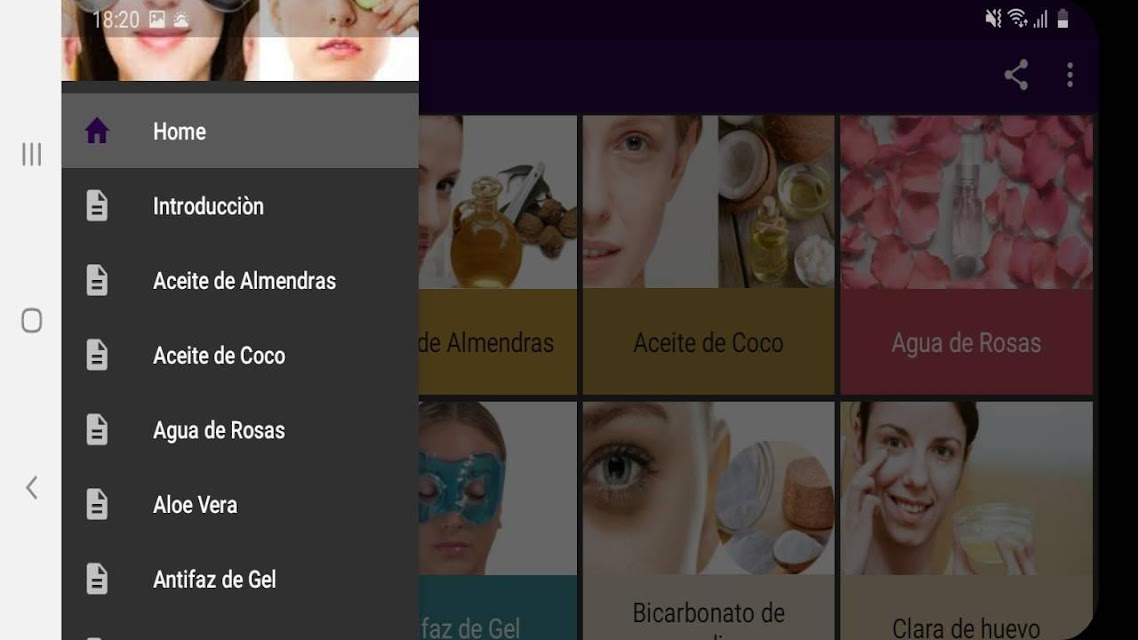
Task: Tap the system back button
Action: pos(31,487)
